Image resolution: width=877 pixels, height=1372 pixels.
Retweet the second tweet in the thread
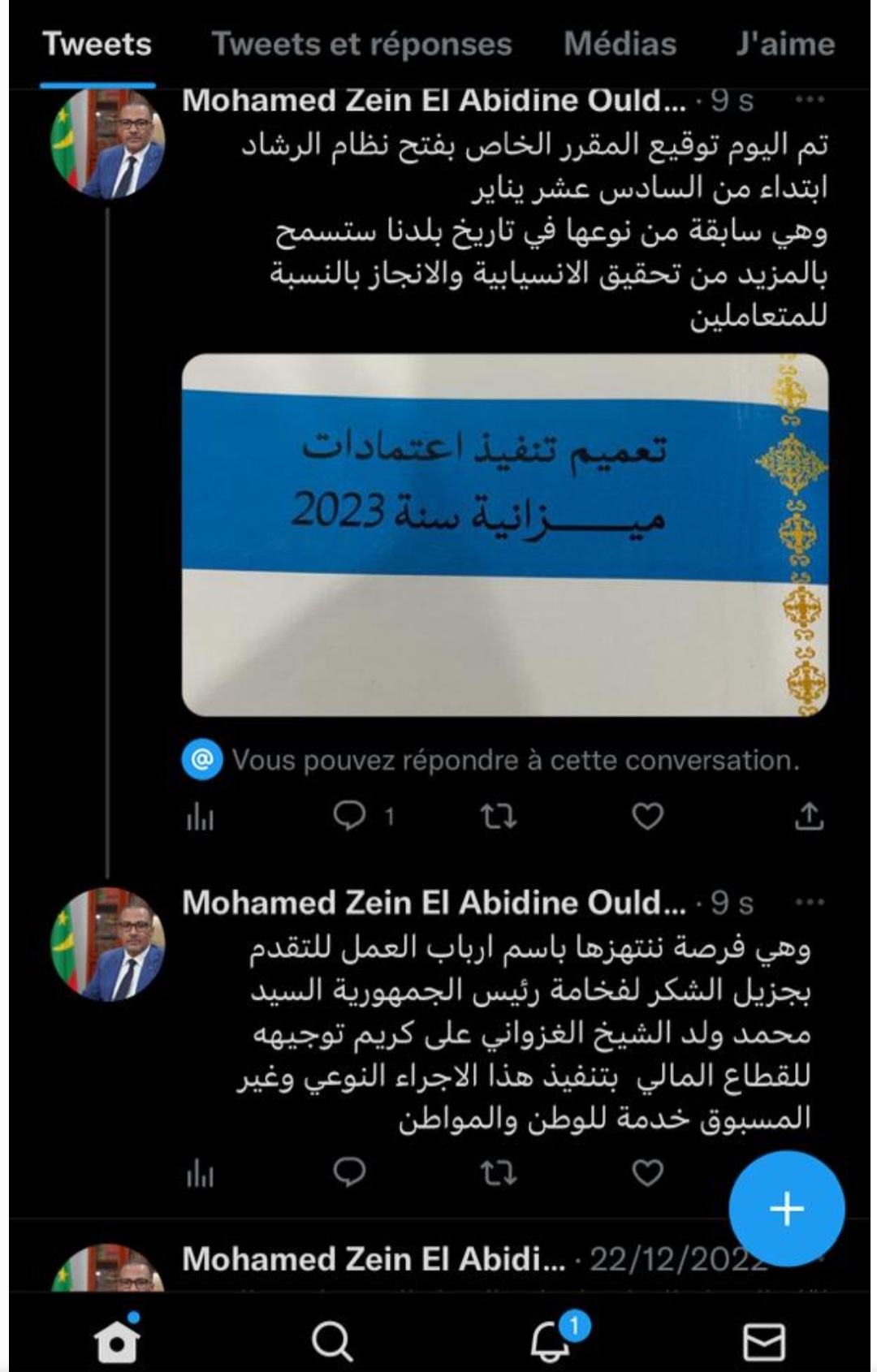[x=498, y=1172]
